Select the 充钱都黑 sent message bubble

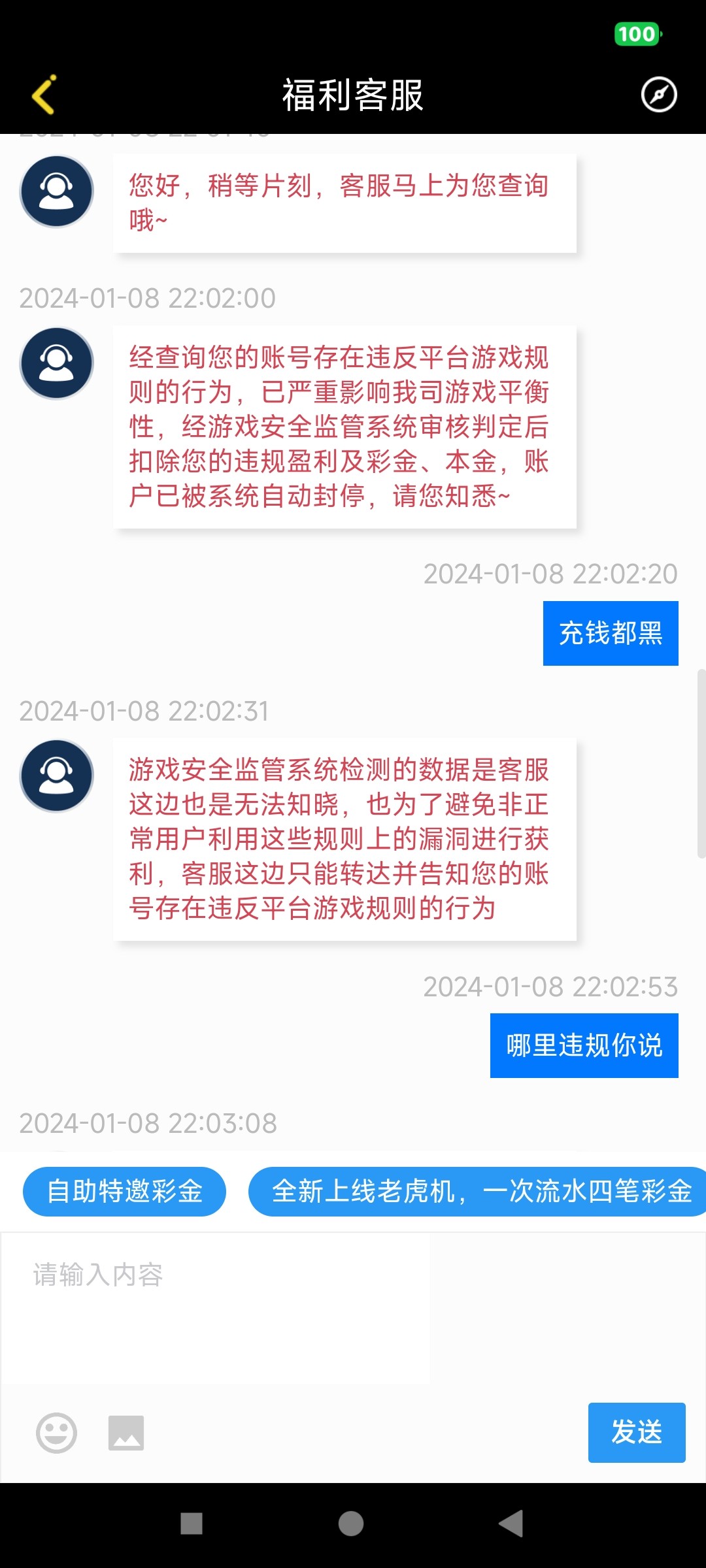click(x=611, y=633)
